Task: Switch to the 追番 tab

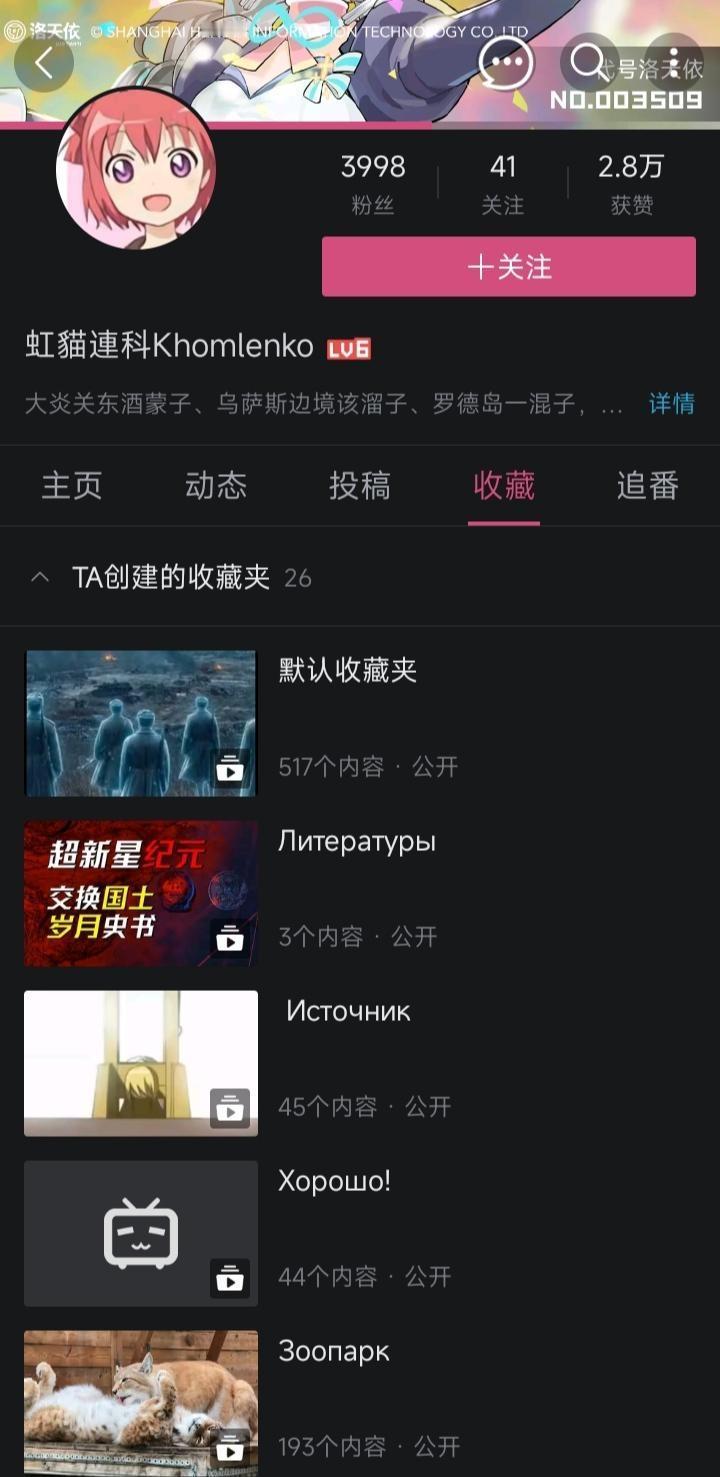Action: coord(647,486)
